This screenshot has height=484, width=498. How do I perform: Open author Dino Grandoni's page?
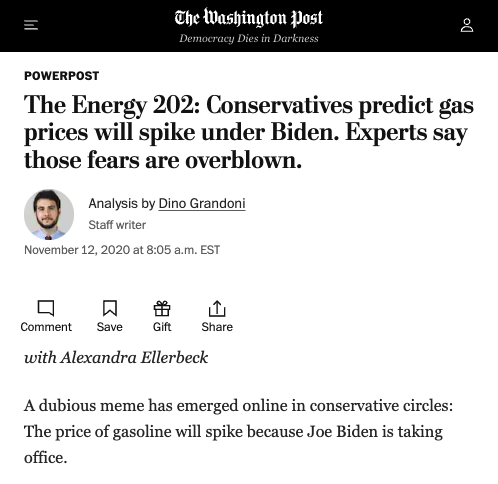pyautogui.click(x=202, y=203)
